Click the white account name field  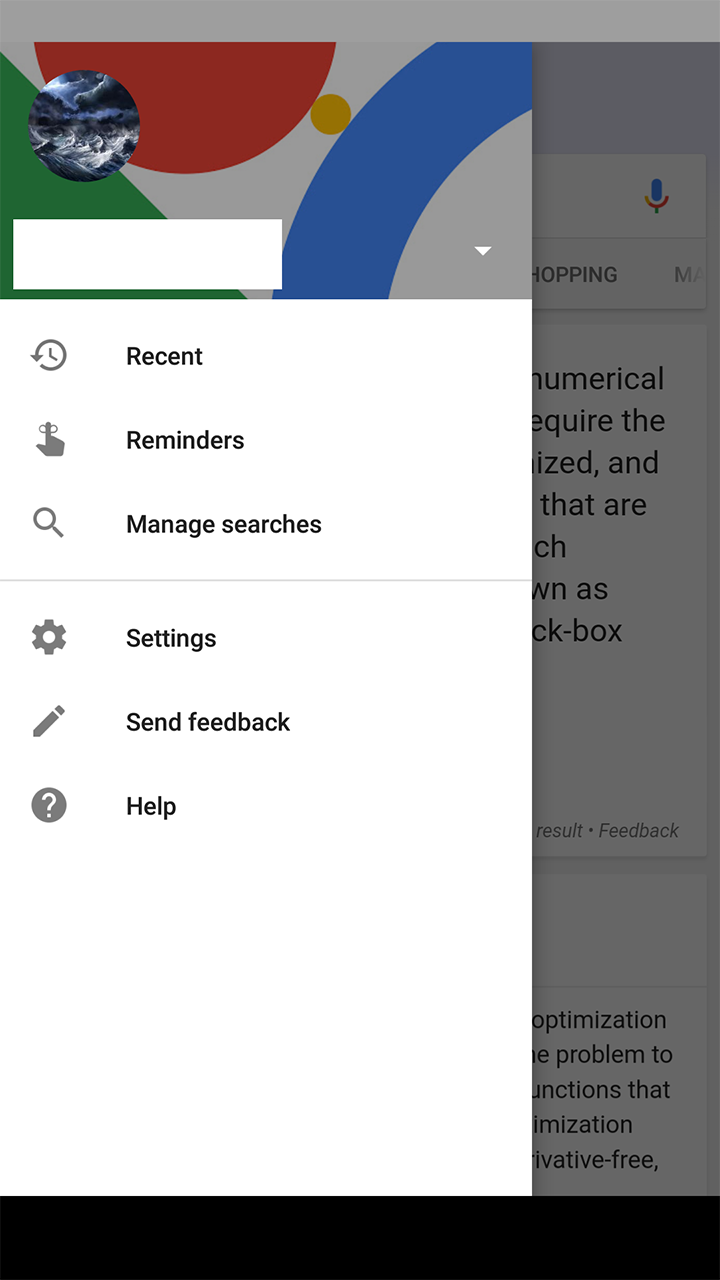point(147,254)
